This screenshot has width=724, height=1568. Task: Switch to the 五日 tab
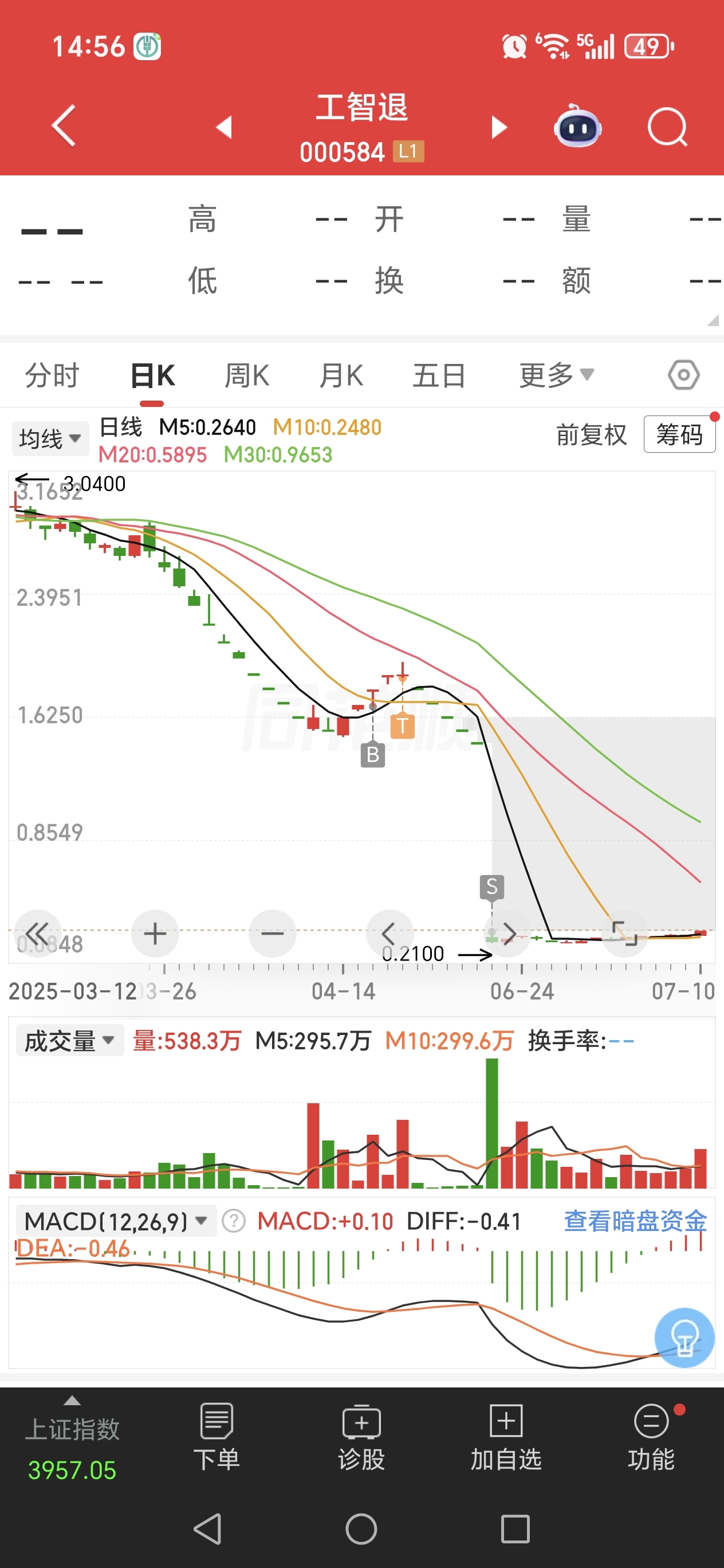point(439,375)
